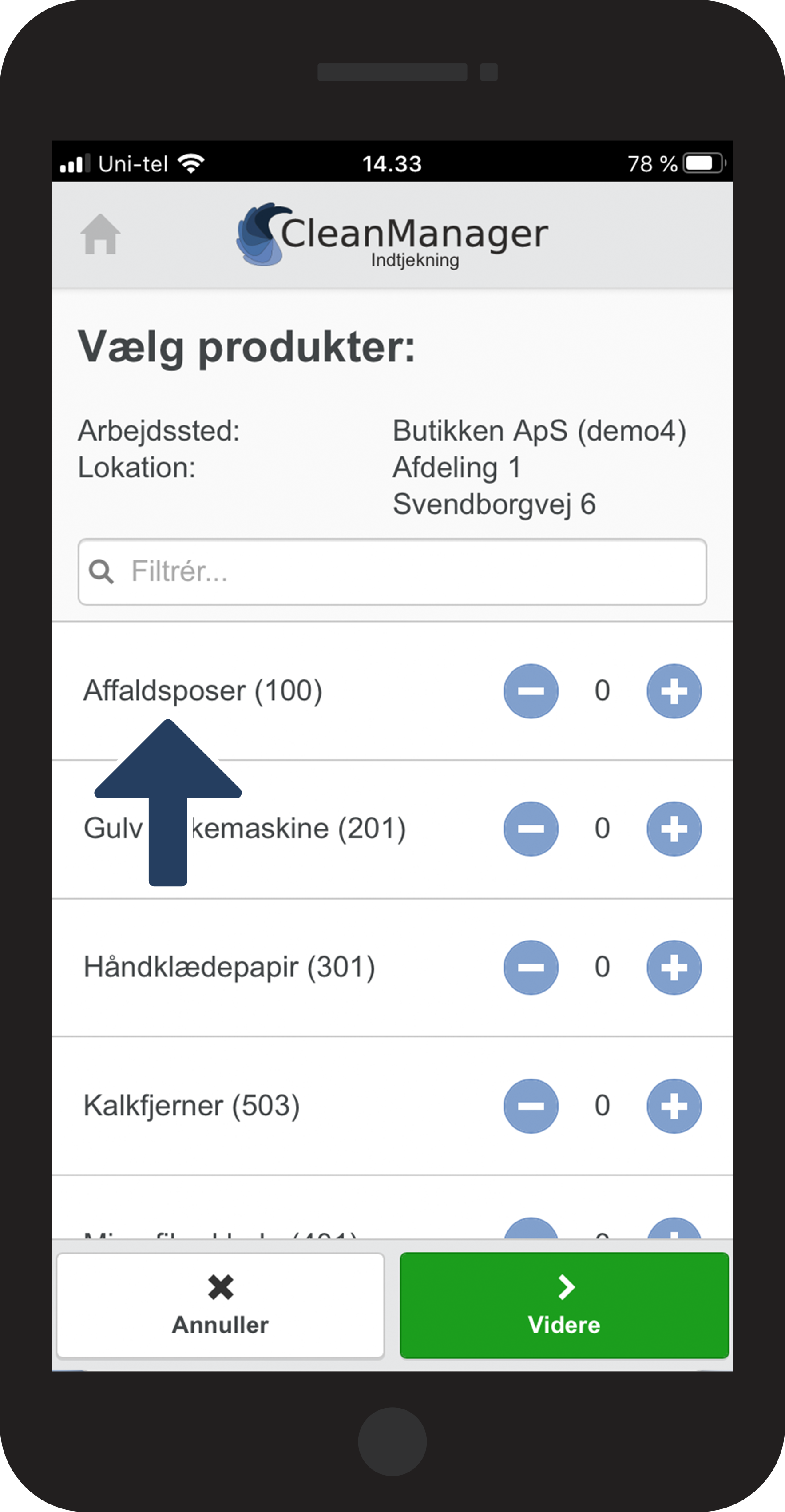The image size is (785, 1512).
Task: Click the minus icon for Kalkfjerner
Action: click(x=531, y=1105)
